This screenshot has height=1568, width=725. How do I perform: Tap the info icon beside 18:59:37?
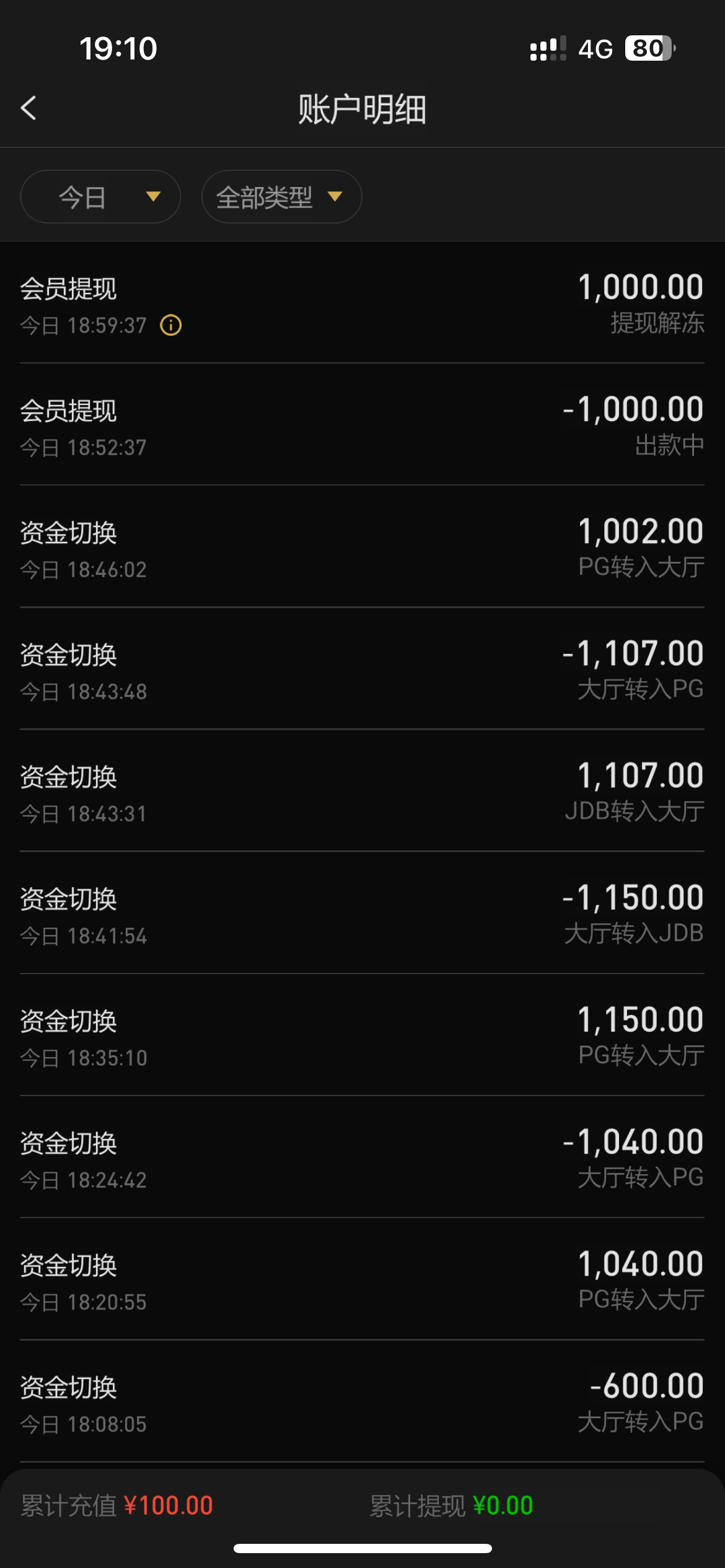click(x=171, y=325)
